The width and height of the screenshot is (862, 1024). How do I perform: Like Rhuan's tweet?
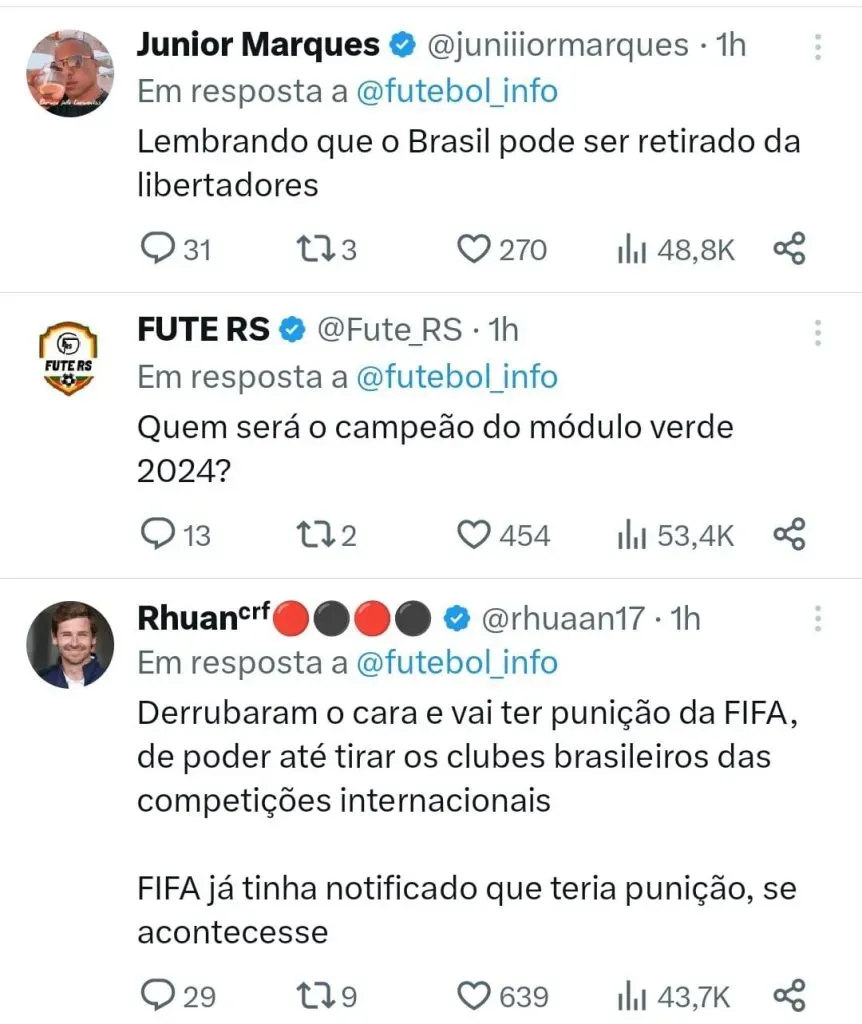tap(474, 996)
